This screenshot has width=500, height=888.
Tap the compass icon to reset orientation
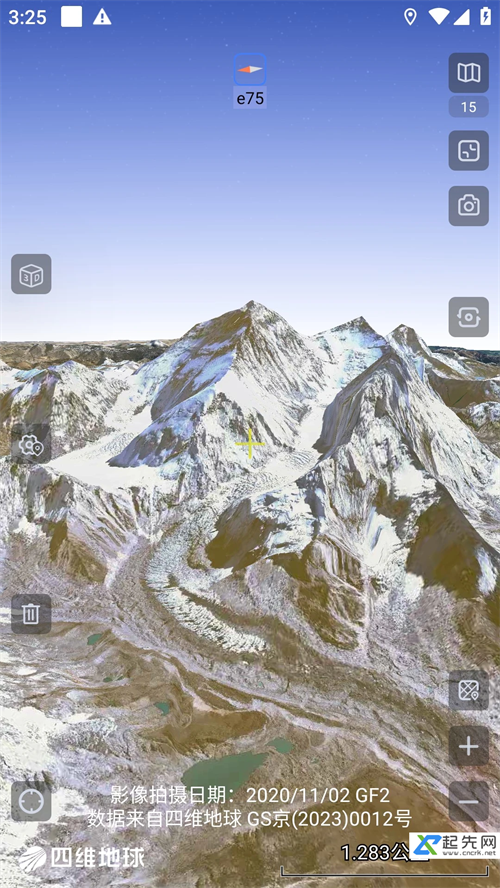click(250, 69)
